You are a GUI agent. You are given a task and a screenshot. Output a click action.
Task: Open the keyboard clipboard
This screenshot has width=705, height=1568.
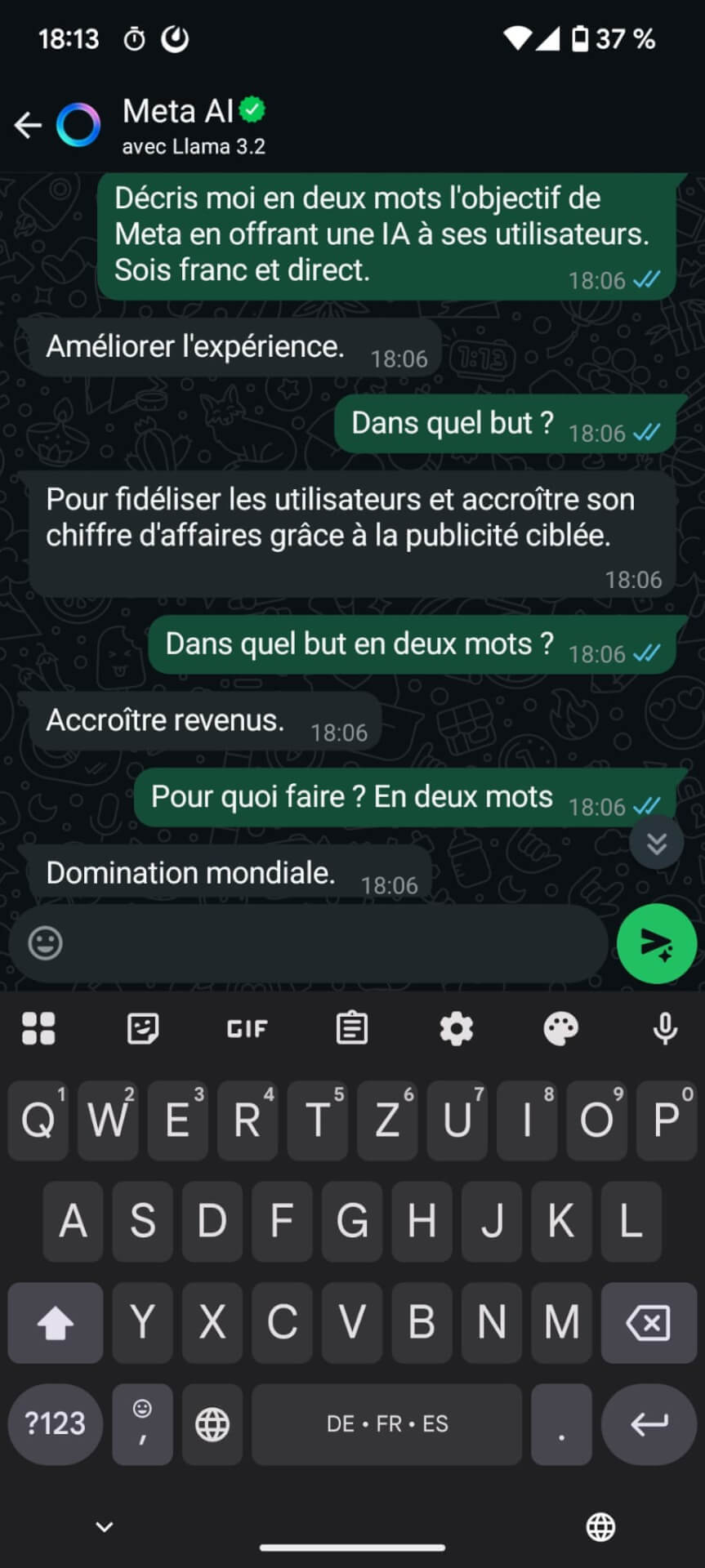[x=351, y=1028]
